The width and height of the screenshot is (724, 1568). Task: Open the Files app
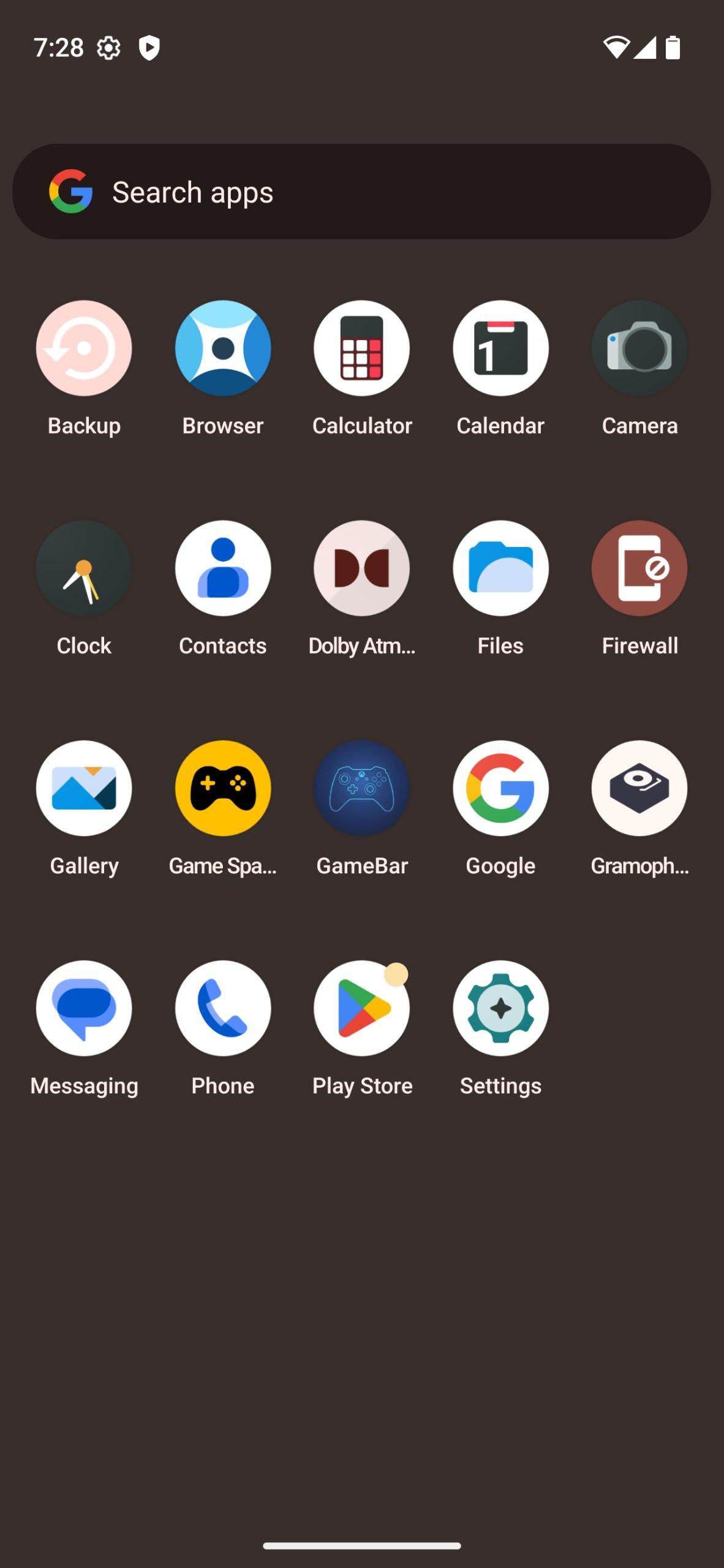(500, 568)
